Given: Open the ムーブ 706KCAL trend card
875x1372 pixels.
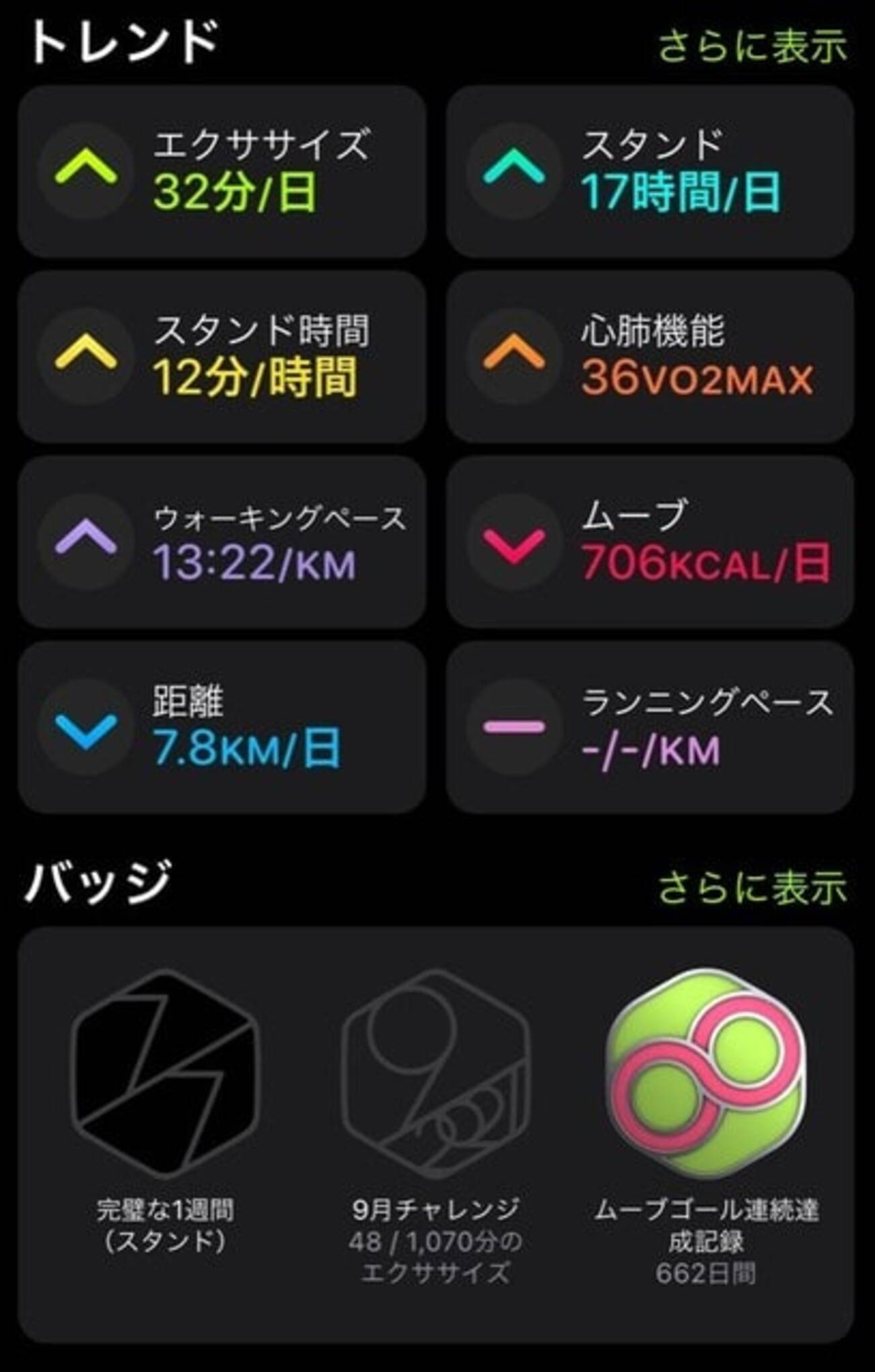Looking at the screenshot, I should click(650, 542).
